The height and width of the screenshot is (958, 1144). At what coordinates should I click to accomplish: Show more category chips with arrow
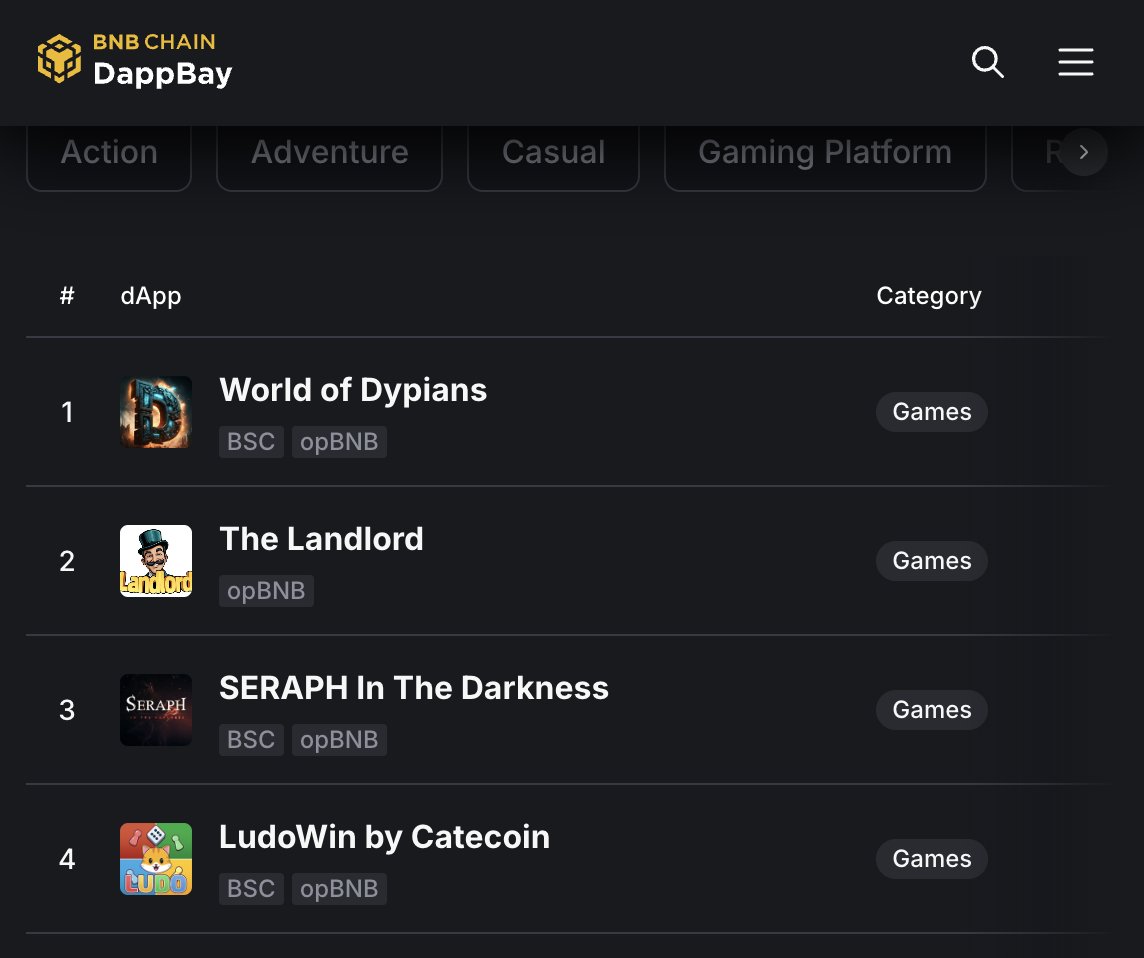coord(1084,153)
